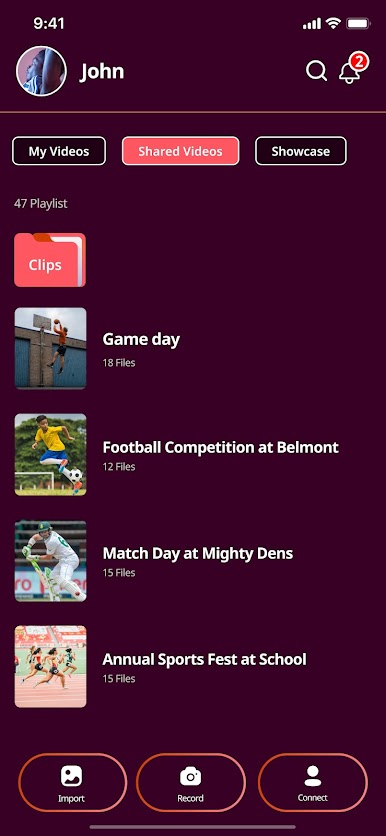Open the notifications bell

(x=352, y=69)
